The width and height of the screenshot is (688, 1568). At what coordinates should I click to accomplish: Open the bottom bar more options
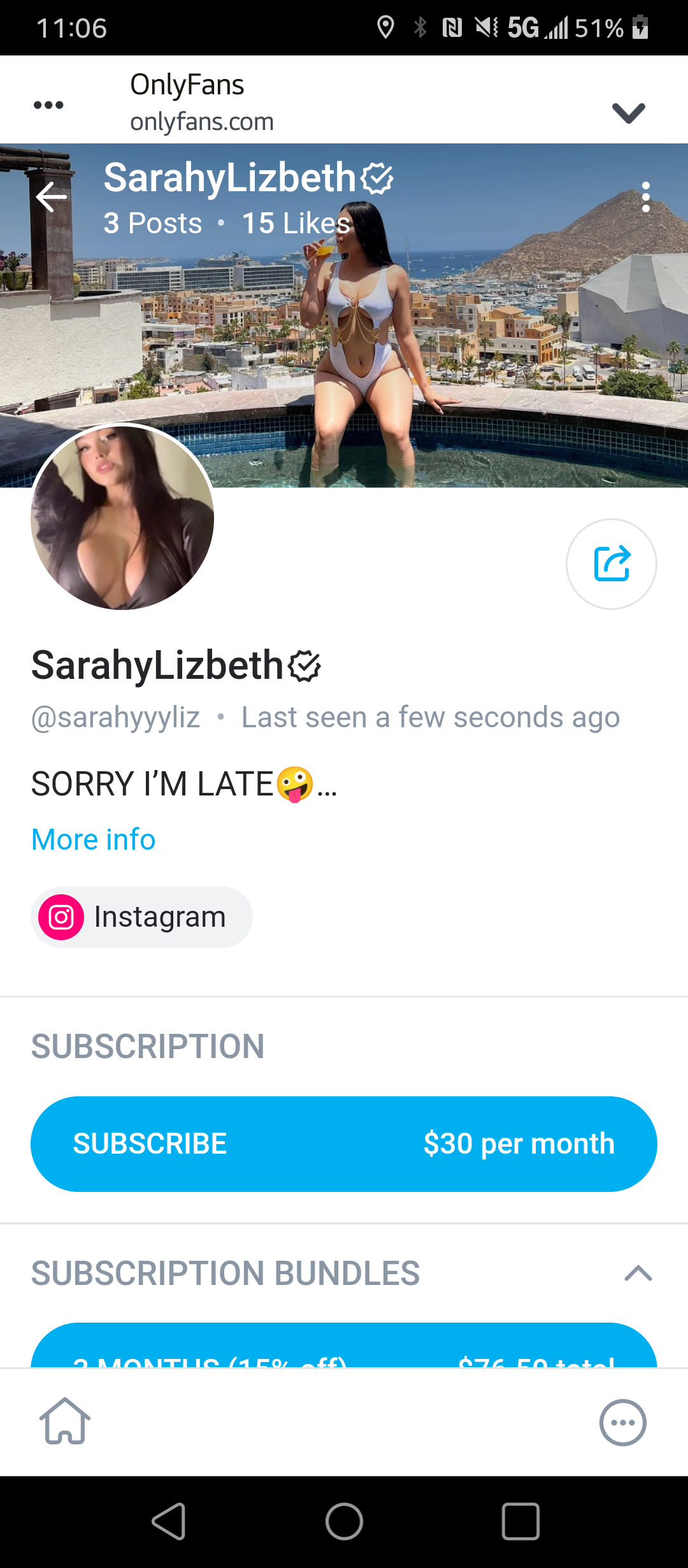coord(622,1422)
